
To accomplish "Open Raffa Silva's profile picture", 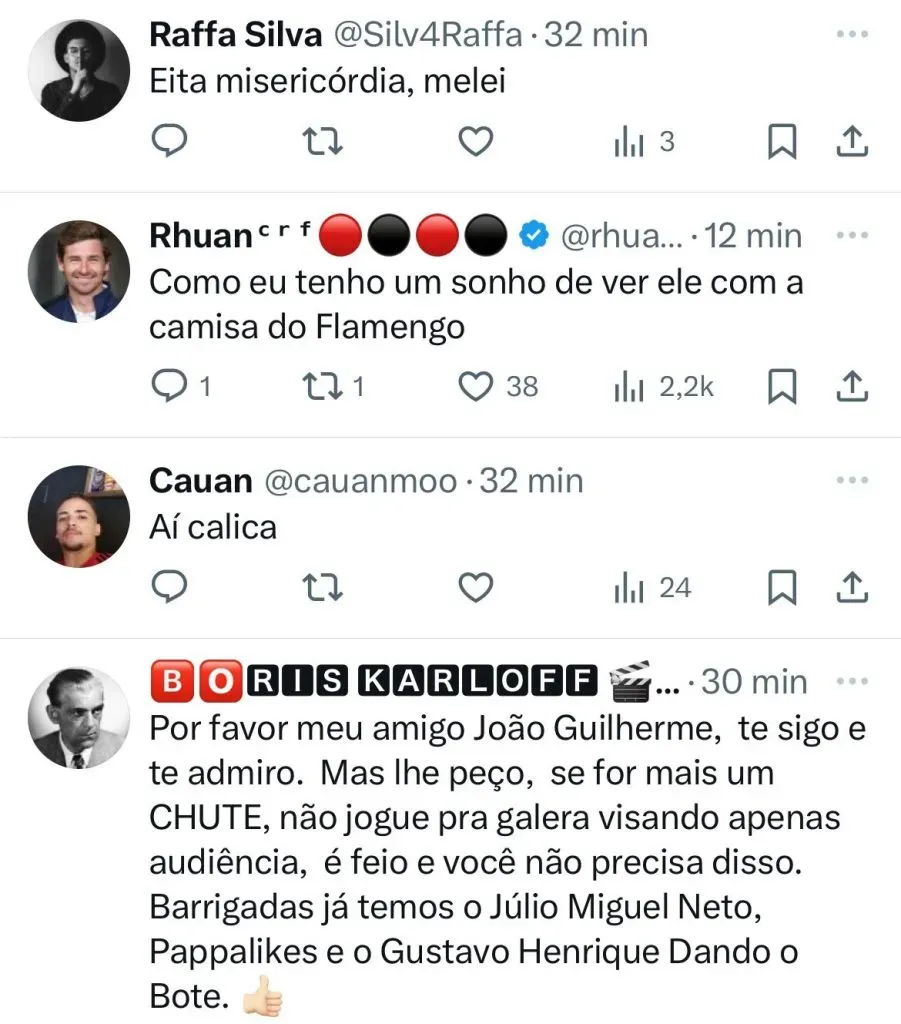I will (x=77, y=70).
